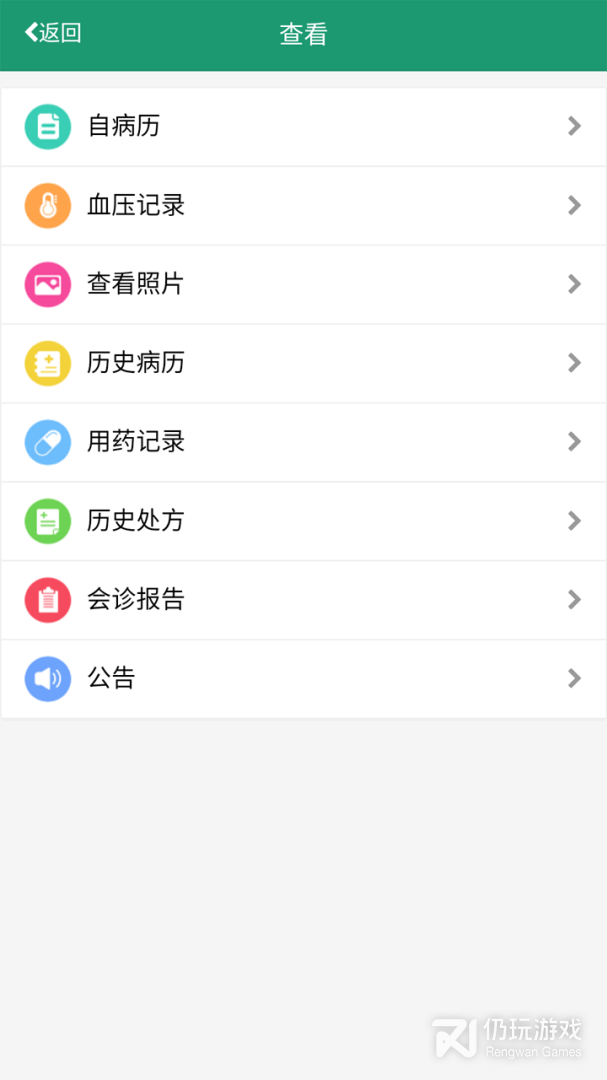Image resolution: width=607 pixels, height=1080 pixels.
Task: Select the 历史病历 entry
Action: [303, 363]
